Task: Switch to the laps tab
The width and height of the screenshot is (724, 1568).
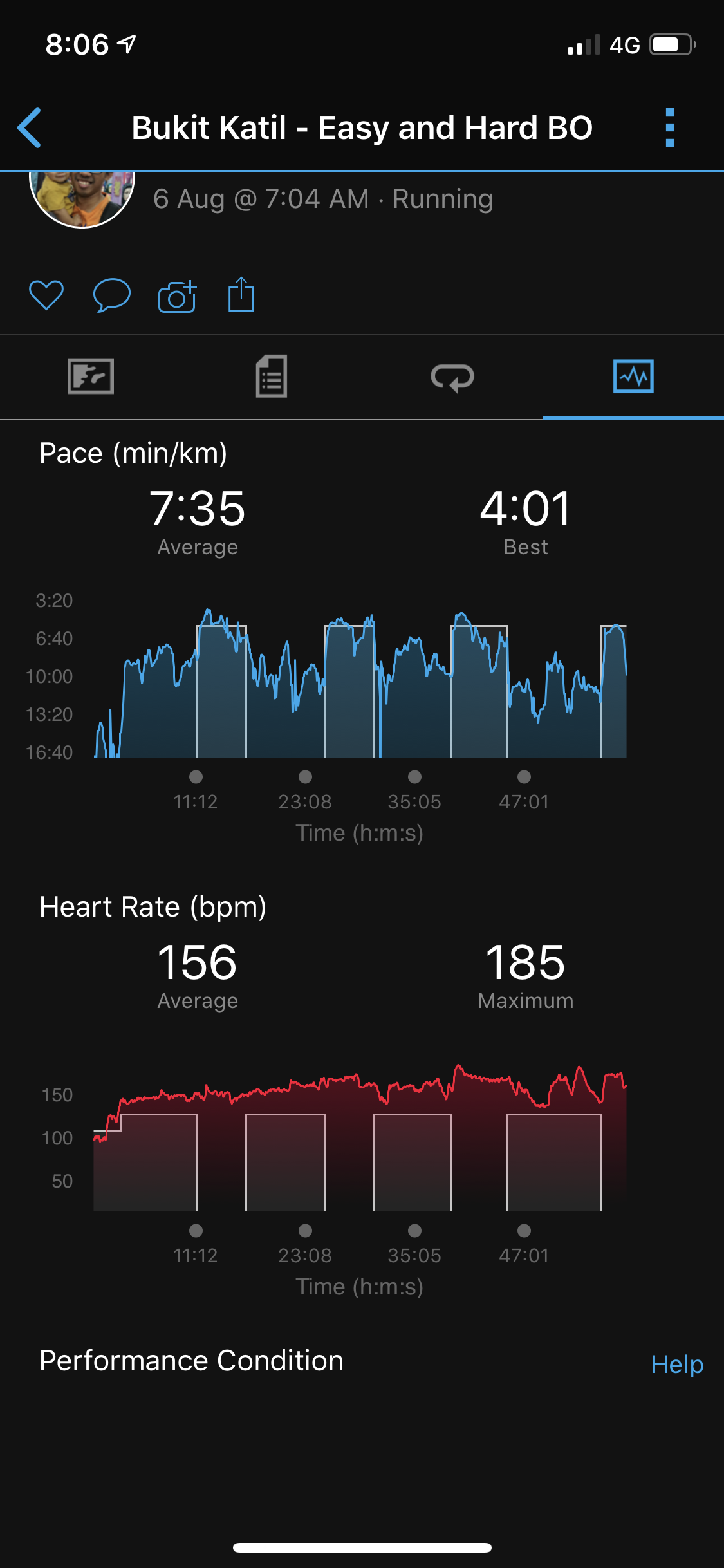Action: [452, 377]
